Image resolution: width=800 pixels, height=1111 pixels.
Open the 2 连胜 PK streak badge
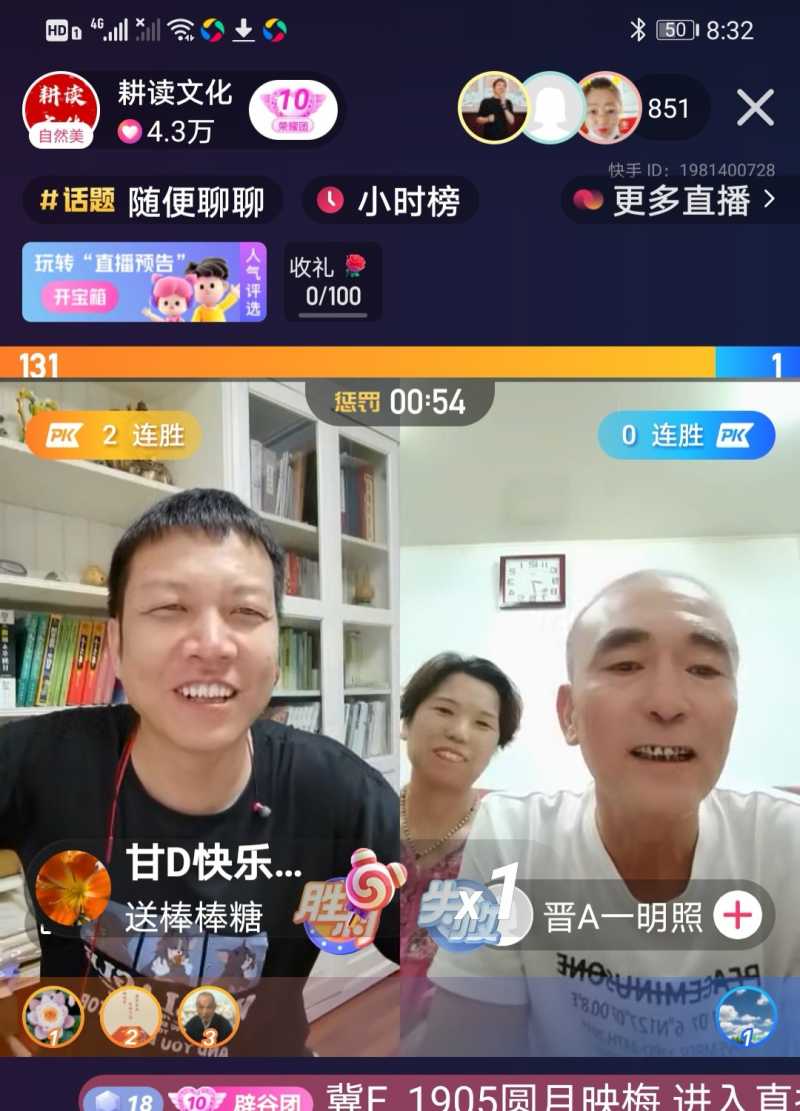[112, 436]
